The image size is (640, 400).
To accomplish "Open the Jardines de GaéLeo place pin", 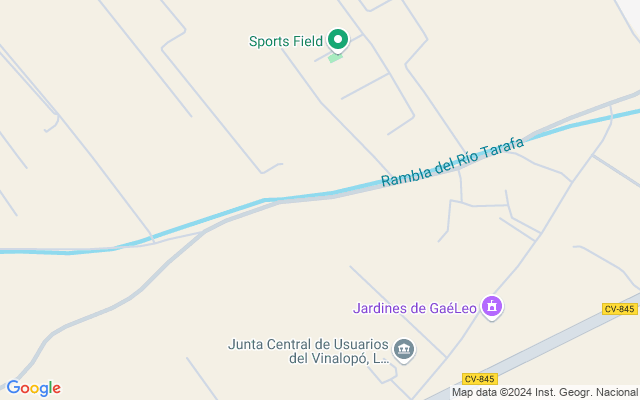I will [491, 306].
